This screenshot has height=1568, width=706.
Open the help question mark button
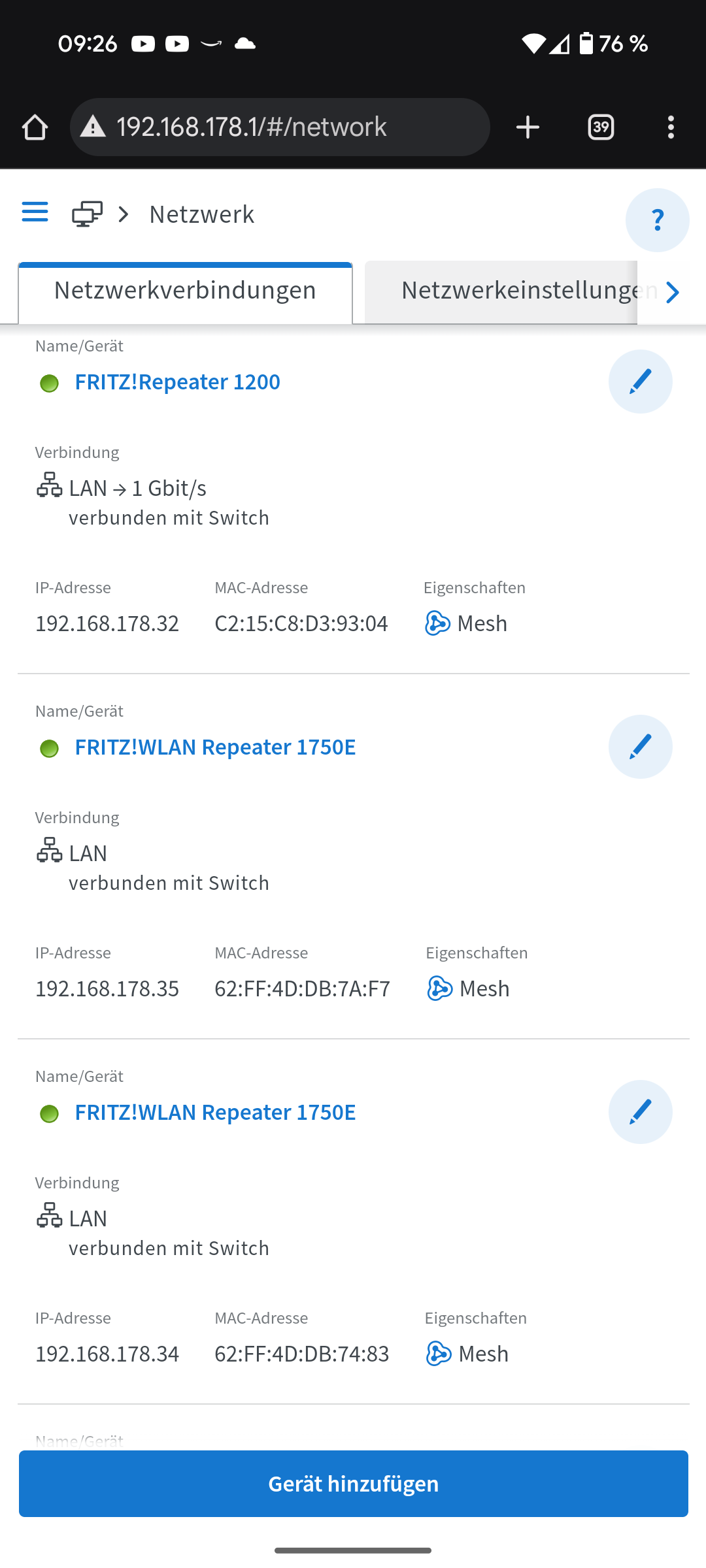(657, 220)
